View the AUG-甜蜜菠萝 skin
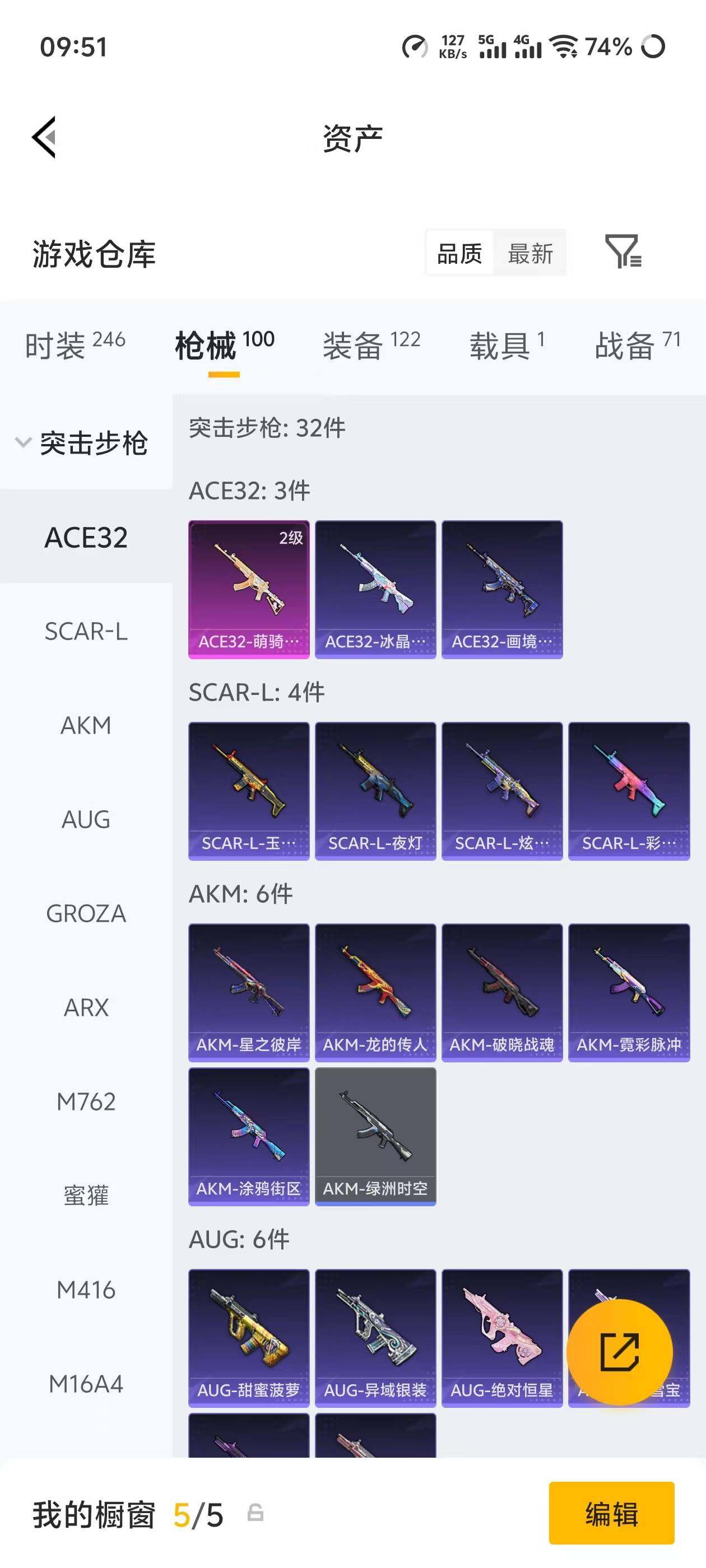This screenshot has width=706, height=1568. click(x=249, y=1336)
